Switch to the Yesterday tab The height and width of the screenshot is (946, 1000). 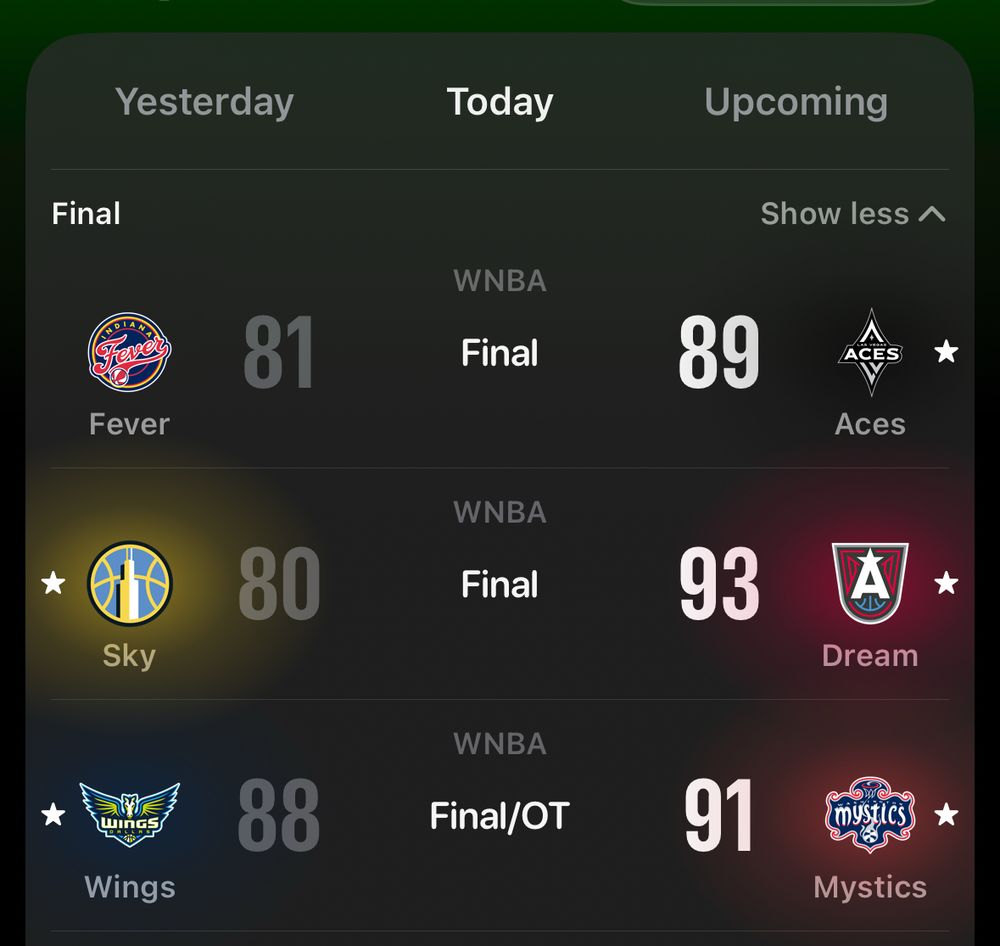204,102
